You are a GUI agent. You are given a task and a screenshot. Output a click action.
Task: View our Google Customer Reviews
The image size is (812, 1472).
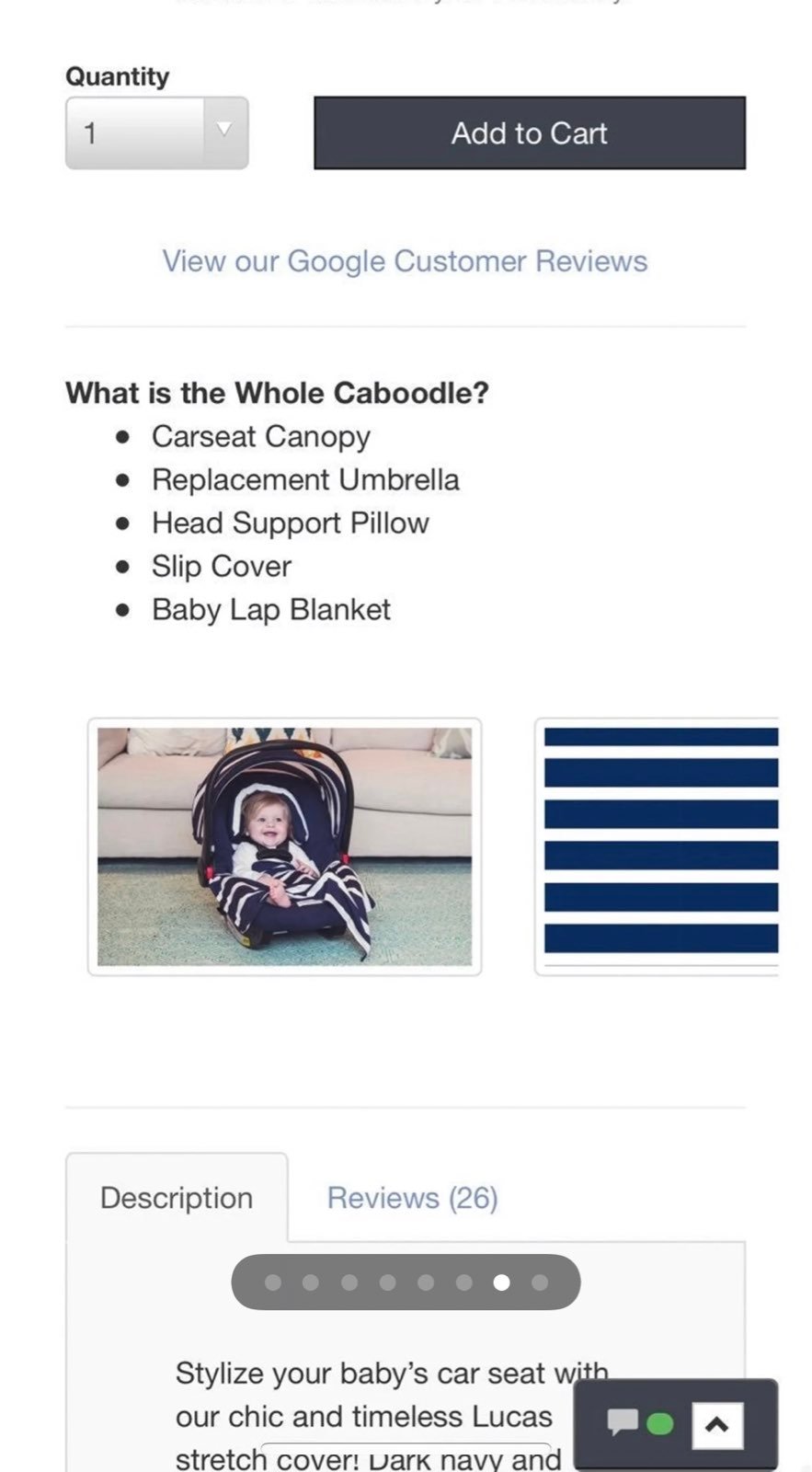tap(406, 261)
